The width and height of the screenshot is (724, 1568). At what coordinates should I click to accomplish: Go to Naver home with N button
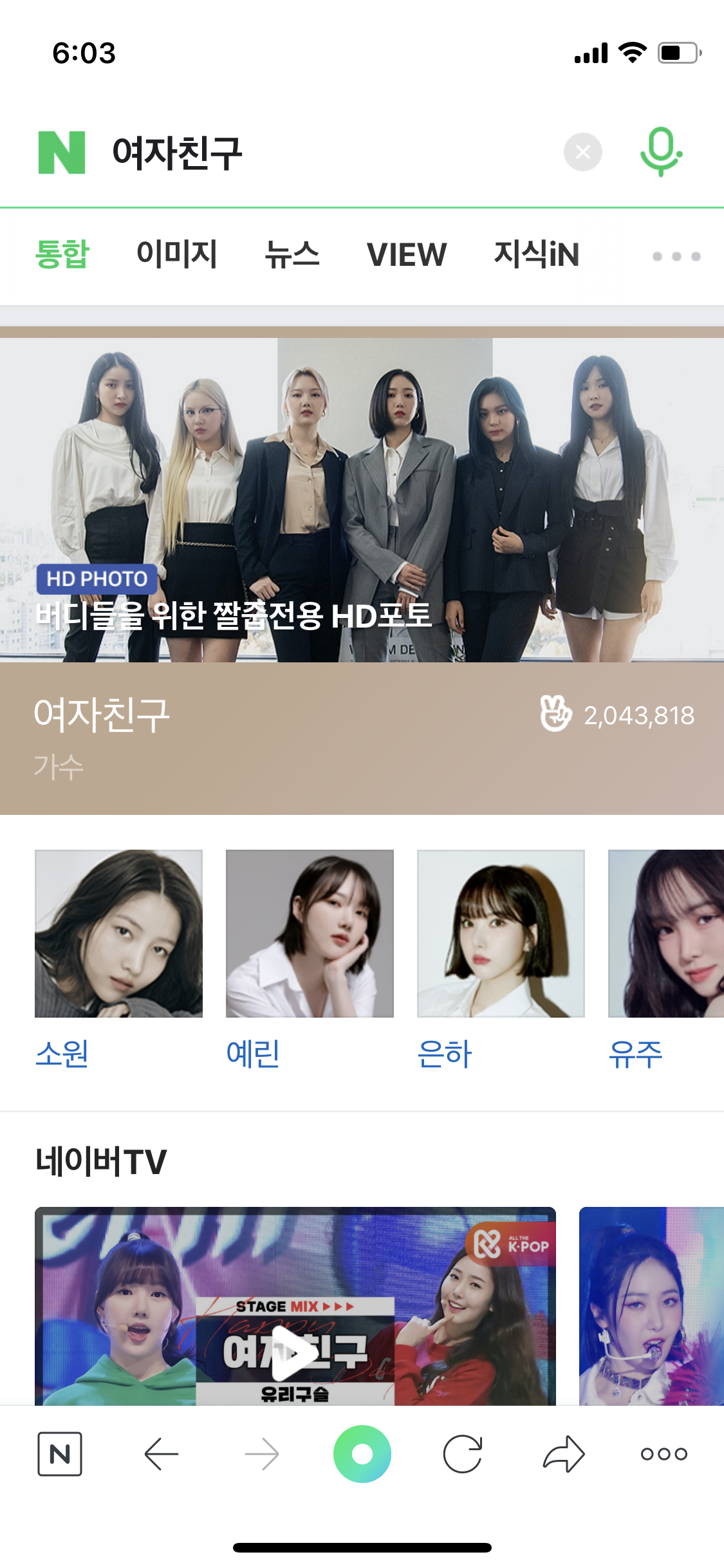point(60,1454)
